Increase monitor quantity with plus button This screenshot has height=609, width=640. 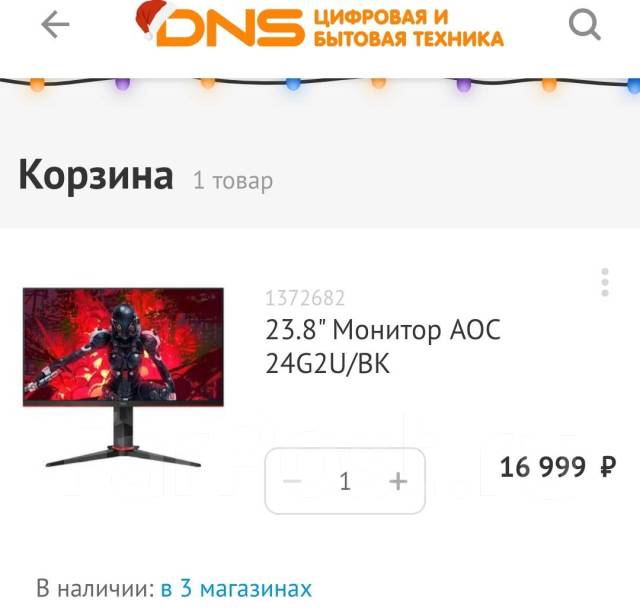point(398,481)
